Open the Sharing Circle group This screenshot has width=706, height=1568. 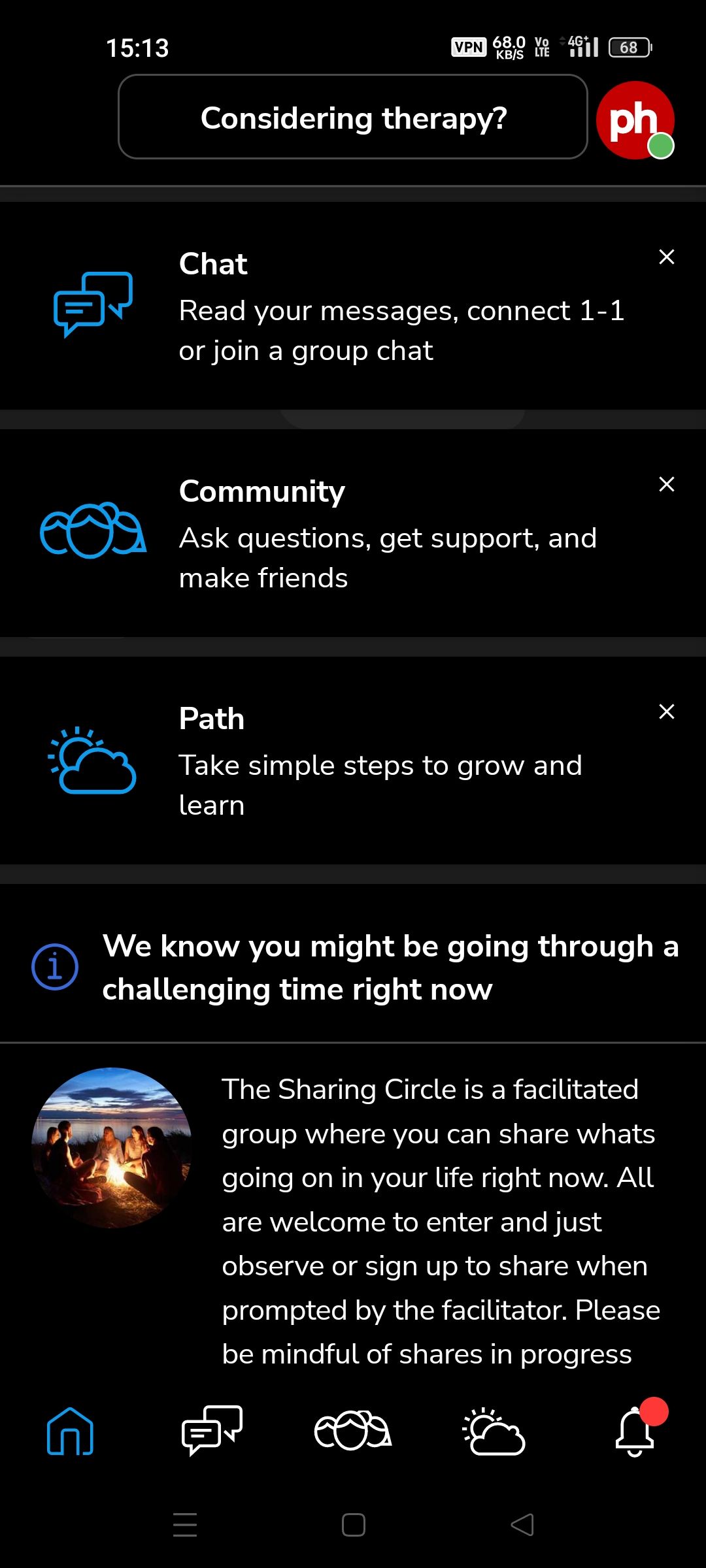coord(353,1215)
